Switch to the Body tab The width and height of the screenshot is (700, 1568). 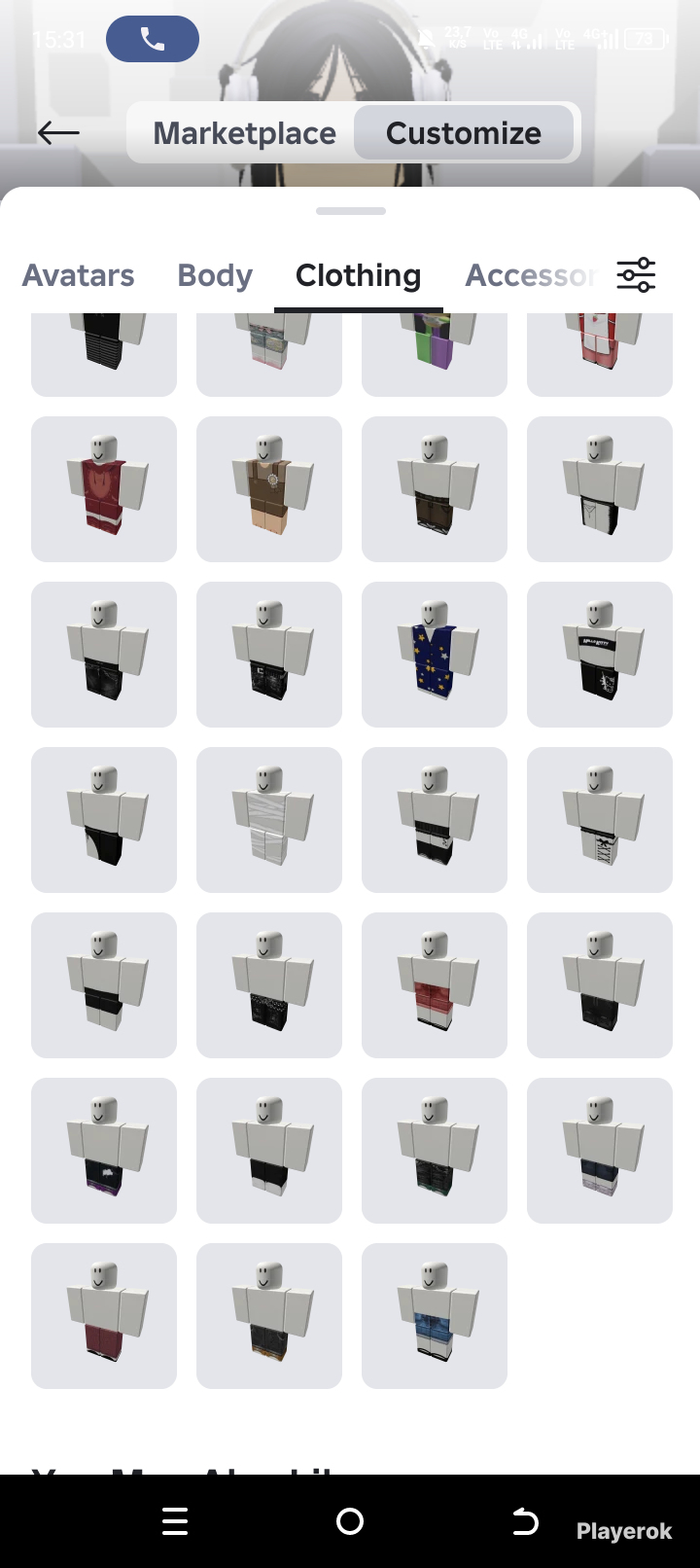215,275
